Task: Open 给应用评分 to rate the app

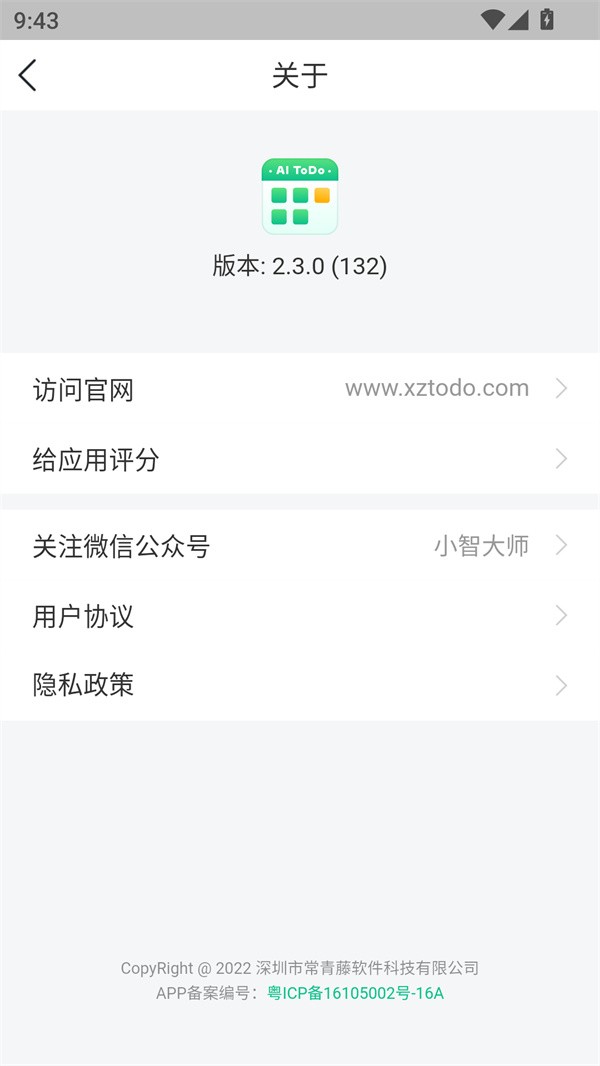Action: point(300,459)
